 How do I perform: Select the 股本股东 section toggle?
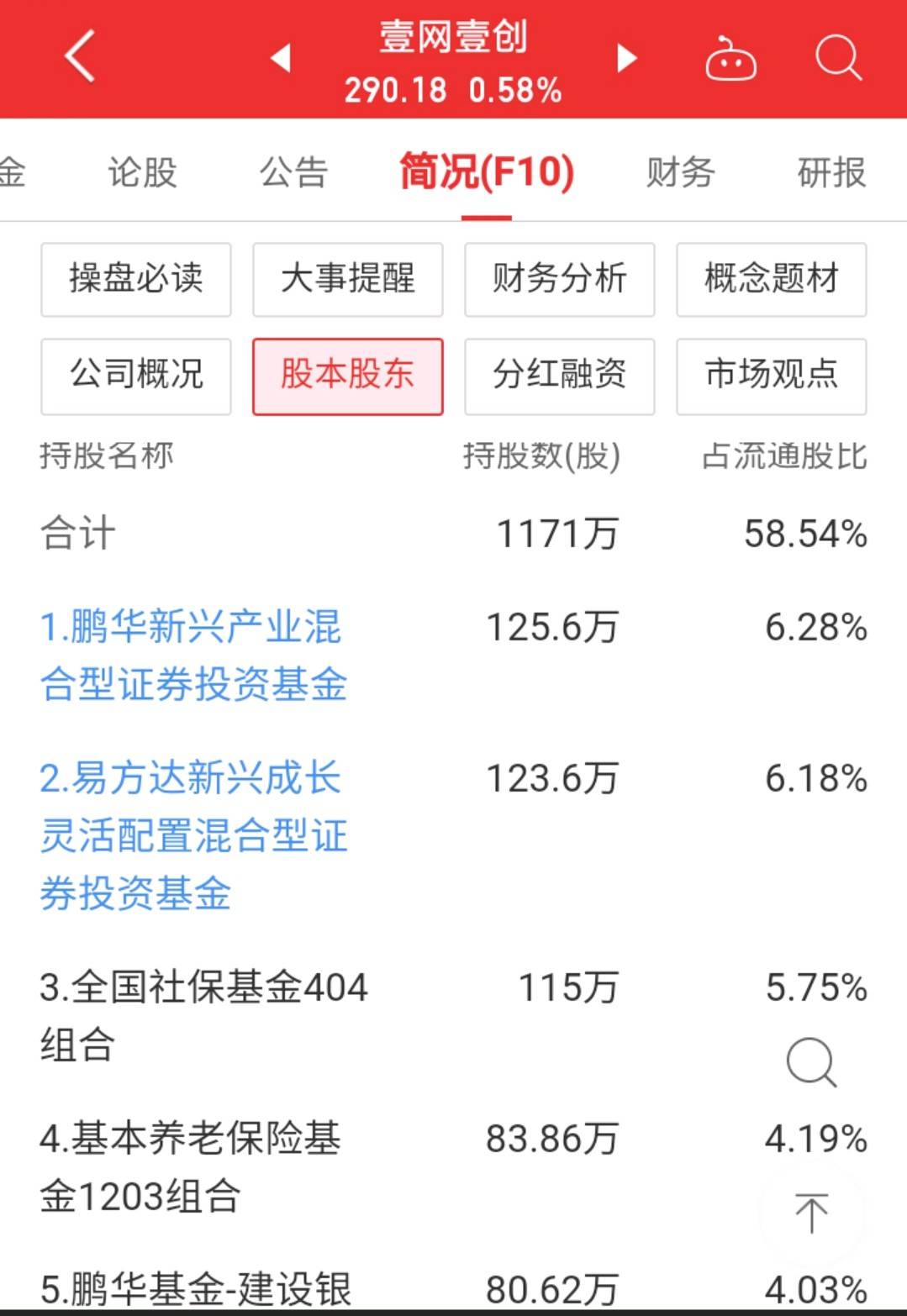[x=347, y=376]
